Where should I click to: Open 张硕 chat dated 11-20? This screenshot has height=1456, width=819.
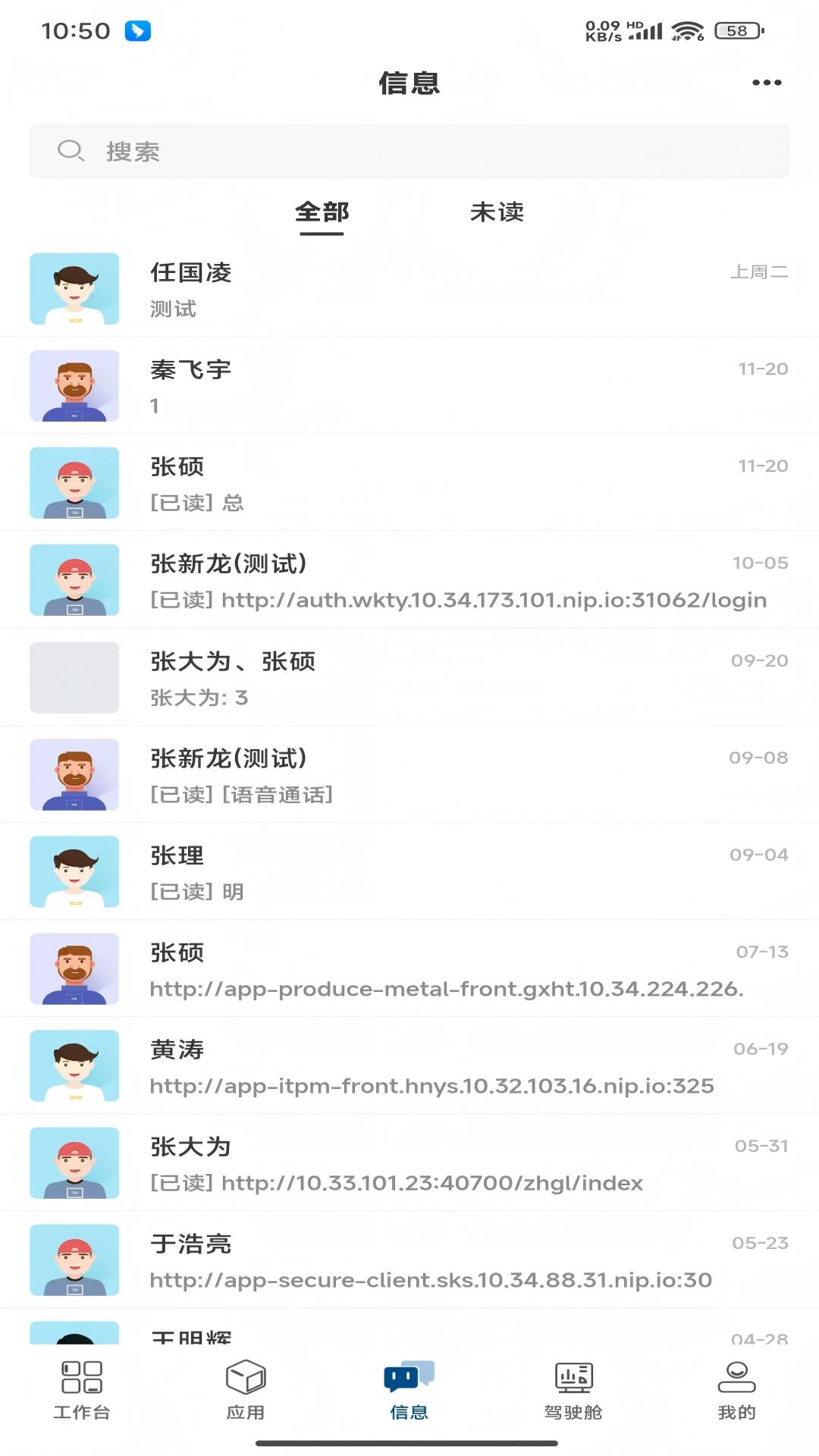click(409, 483)
